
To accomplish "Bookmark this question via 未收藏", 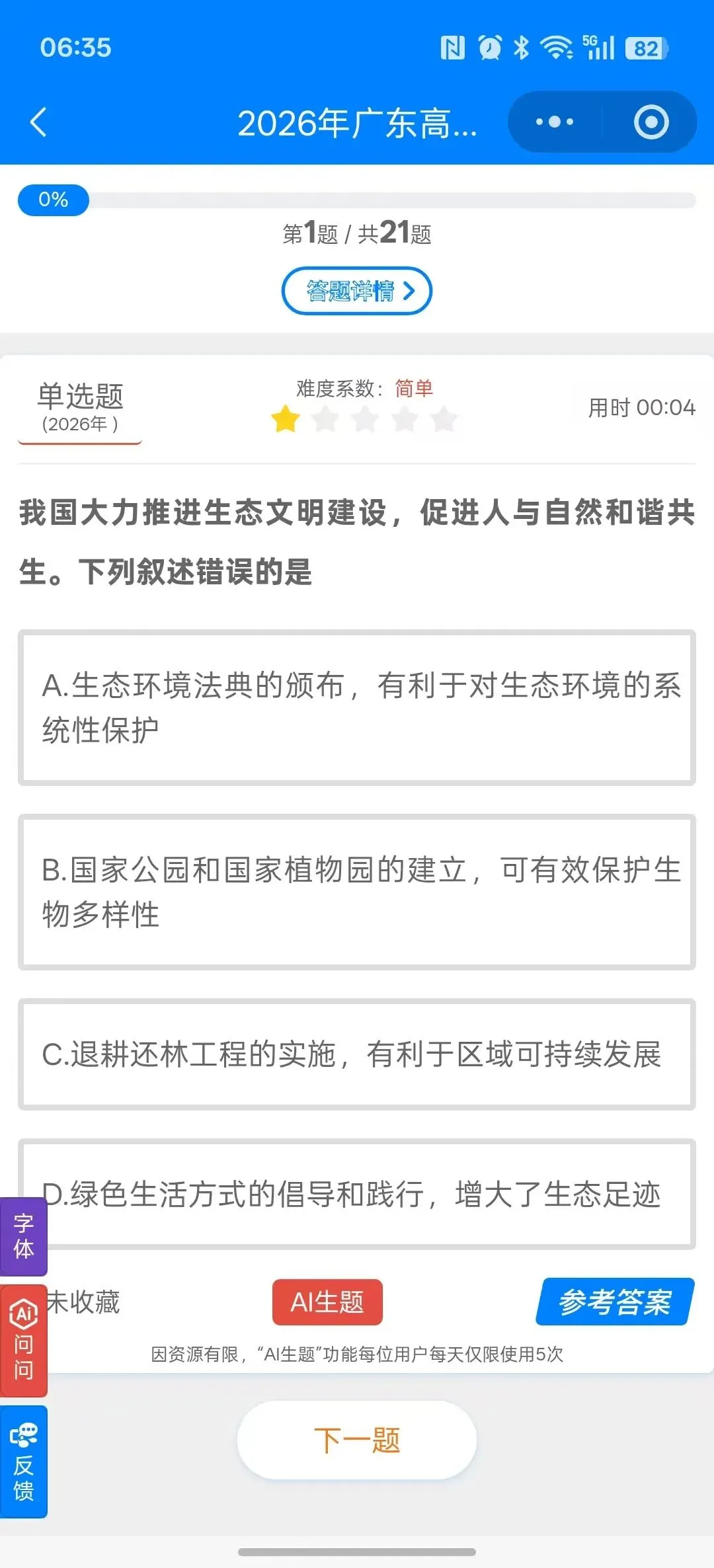I will tap(83, 1302).
